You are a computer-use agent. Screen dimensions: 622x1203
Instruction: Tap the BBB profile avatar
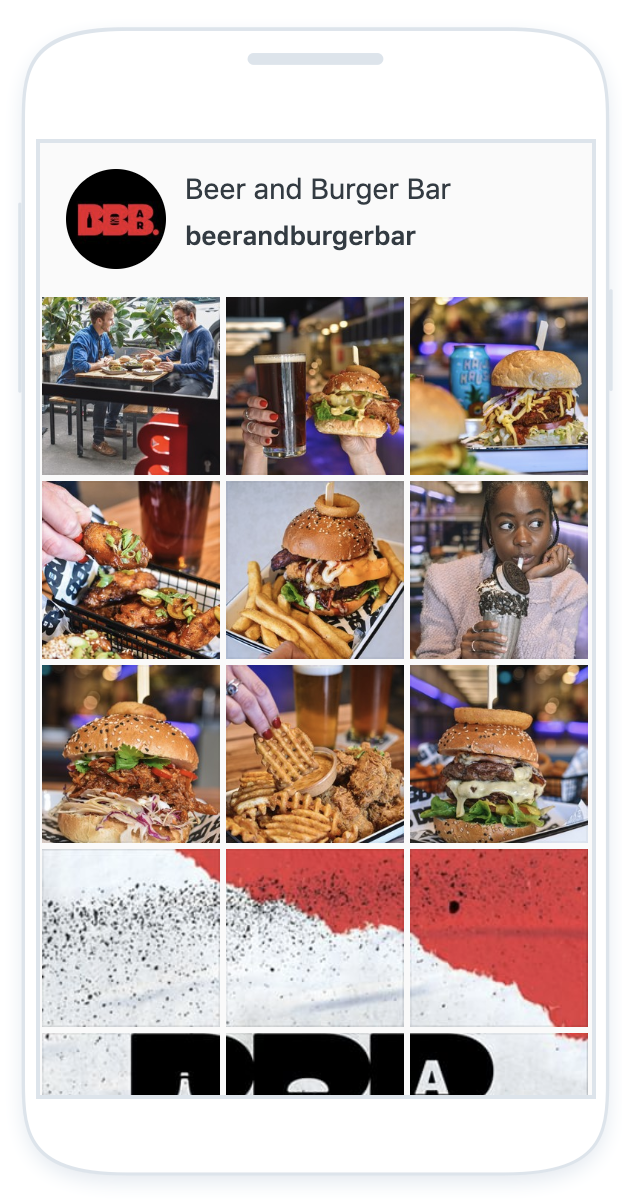pos(116,219)
